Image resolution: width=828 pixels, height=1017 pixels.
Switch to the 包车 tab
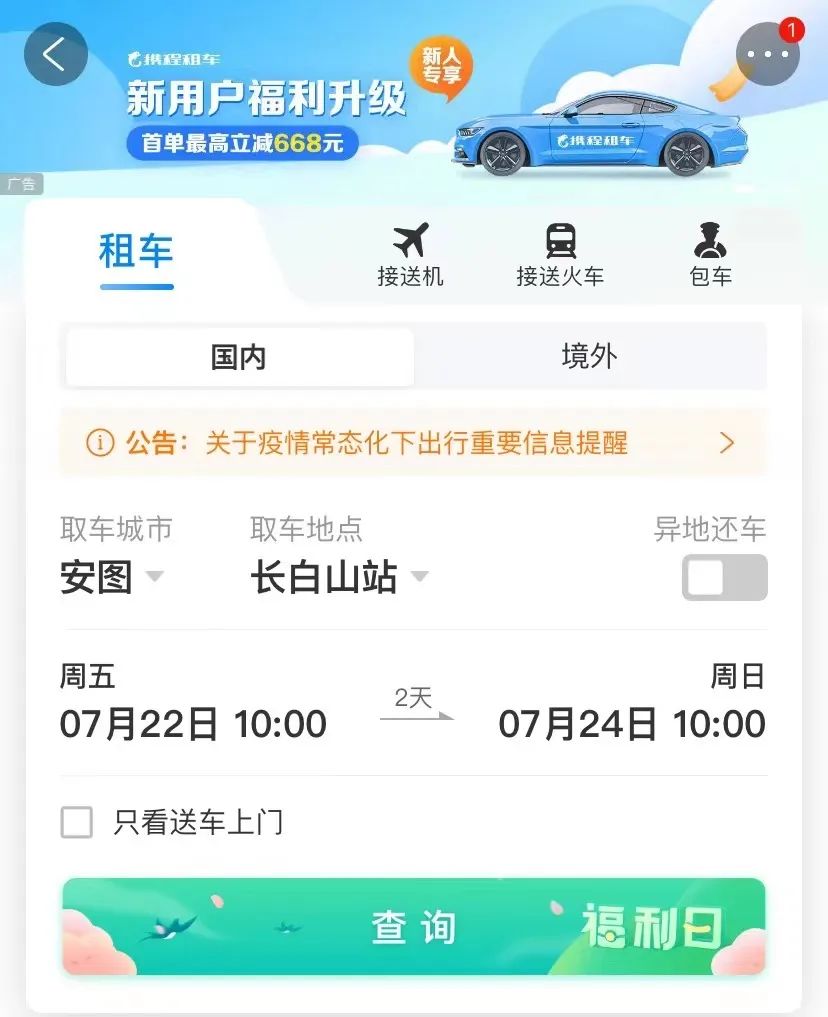[711, 254]
